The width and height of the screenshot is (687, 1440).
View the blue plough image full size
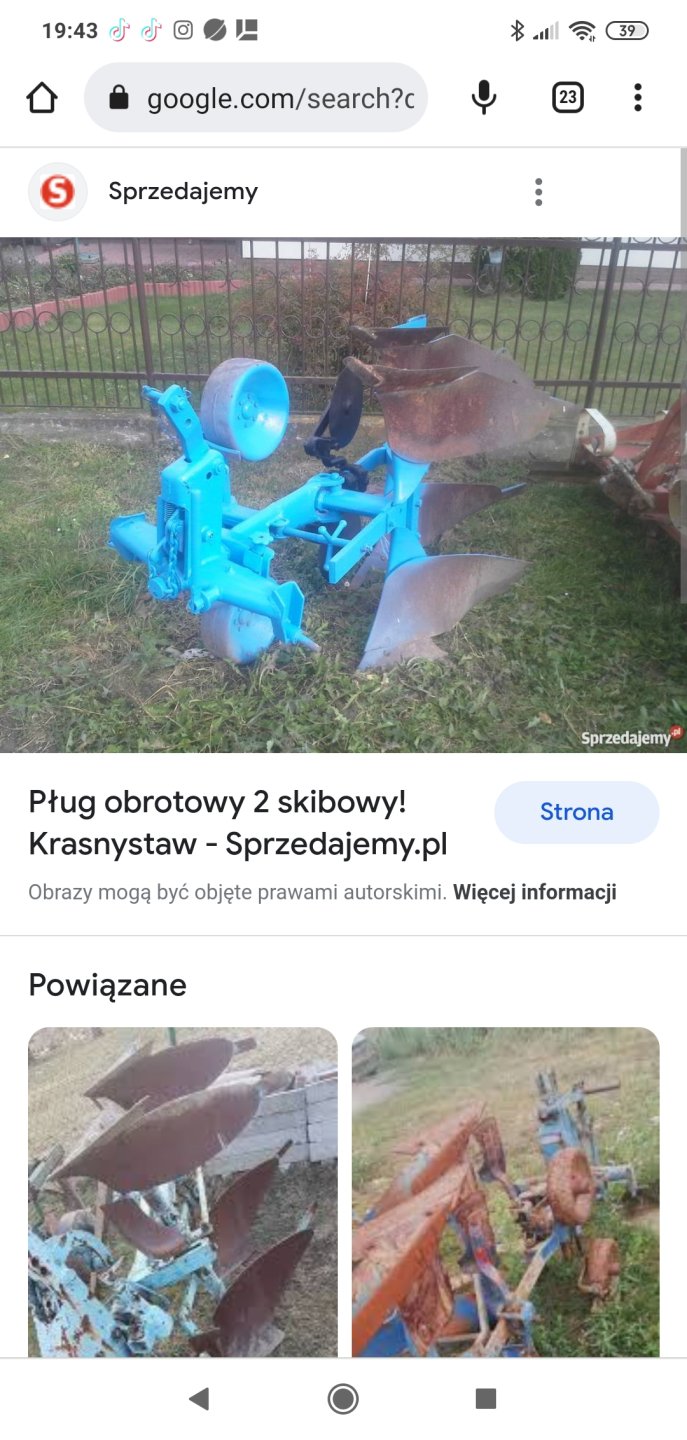(x=343, y=495)
